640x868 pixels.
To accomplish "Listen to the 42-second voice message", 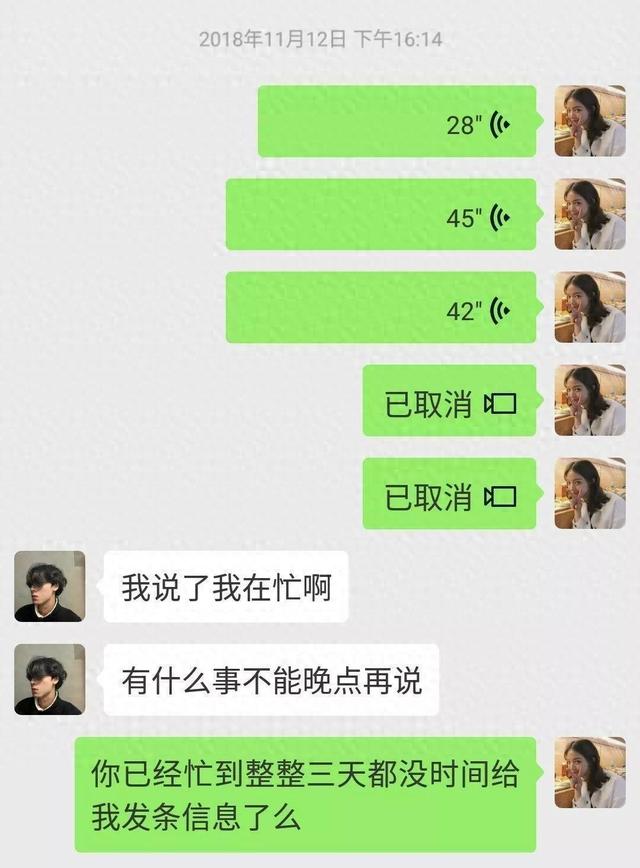I will click(381, 308).
